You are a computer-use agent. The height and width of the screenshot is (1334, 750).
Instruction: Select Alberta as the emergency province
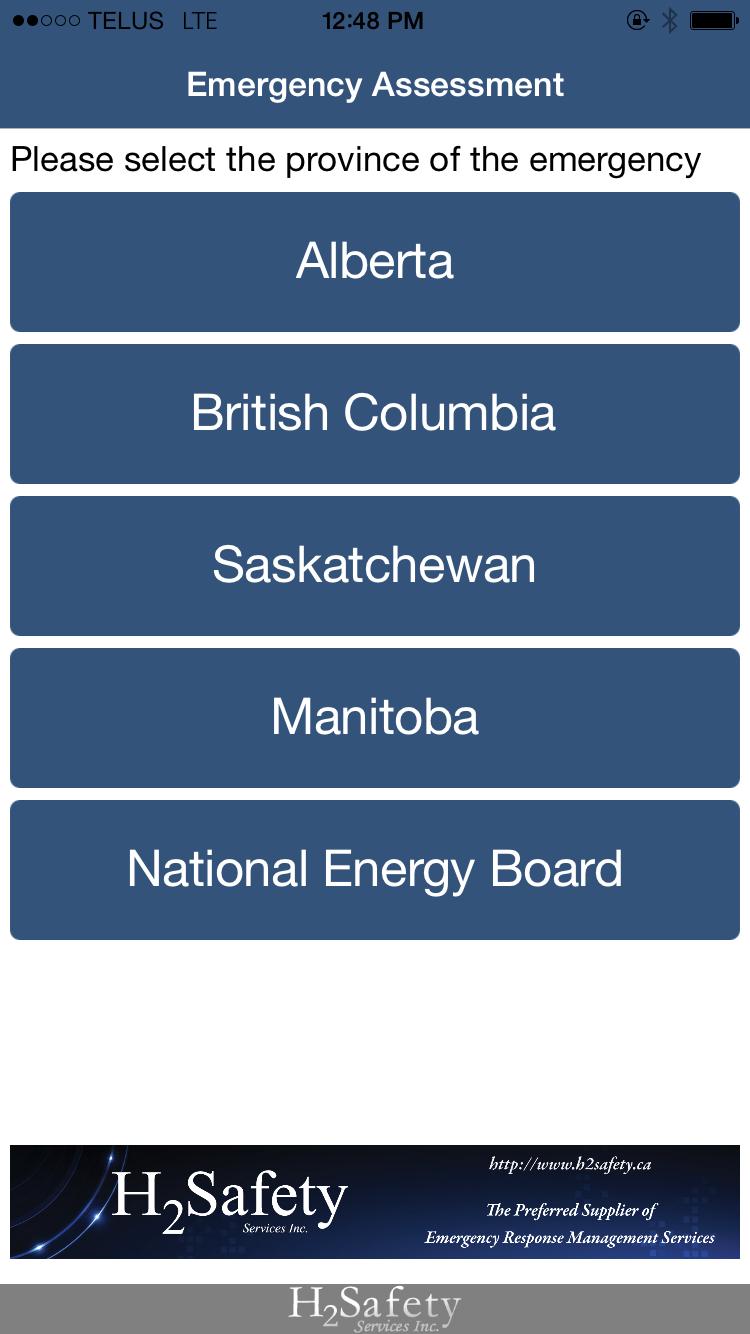(x=375, y=262)
